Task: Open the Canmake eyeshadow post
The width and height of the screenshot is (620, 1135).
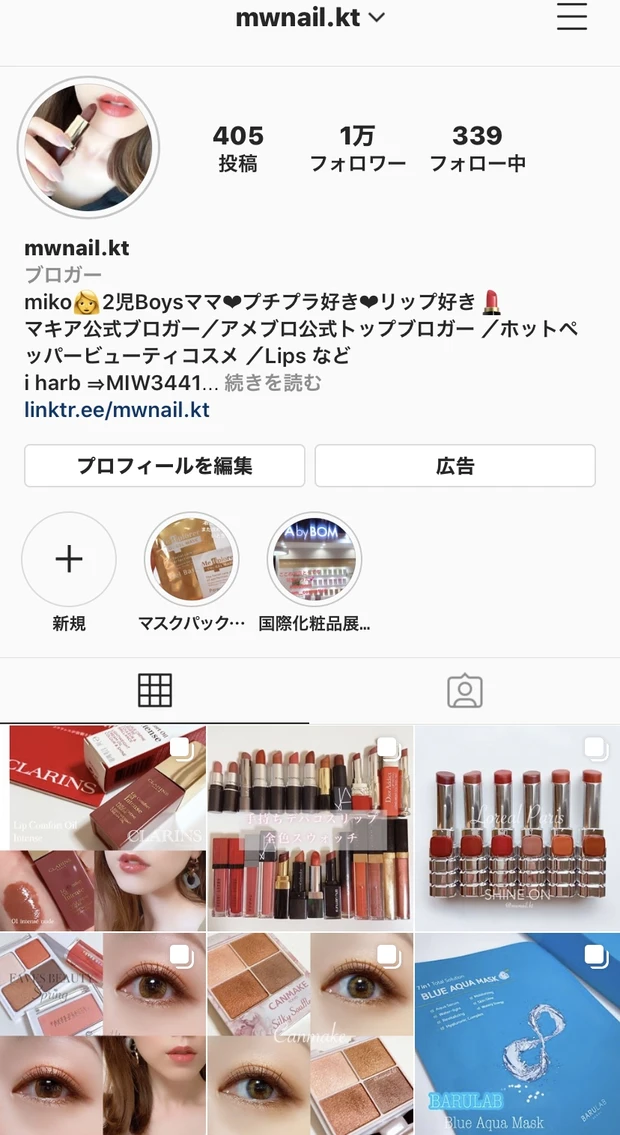Action: pos(310,1034)
